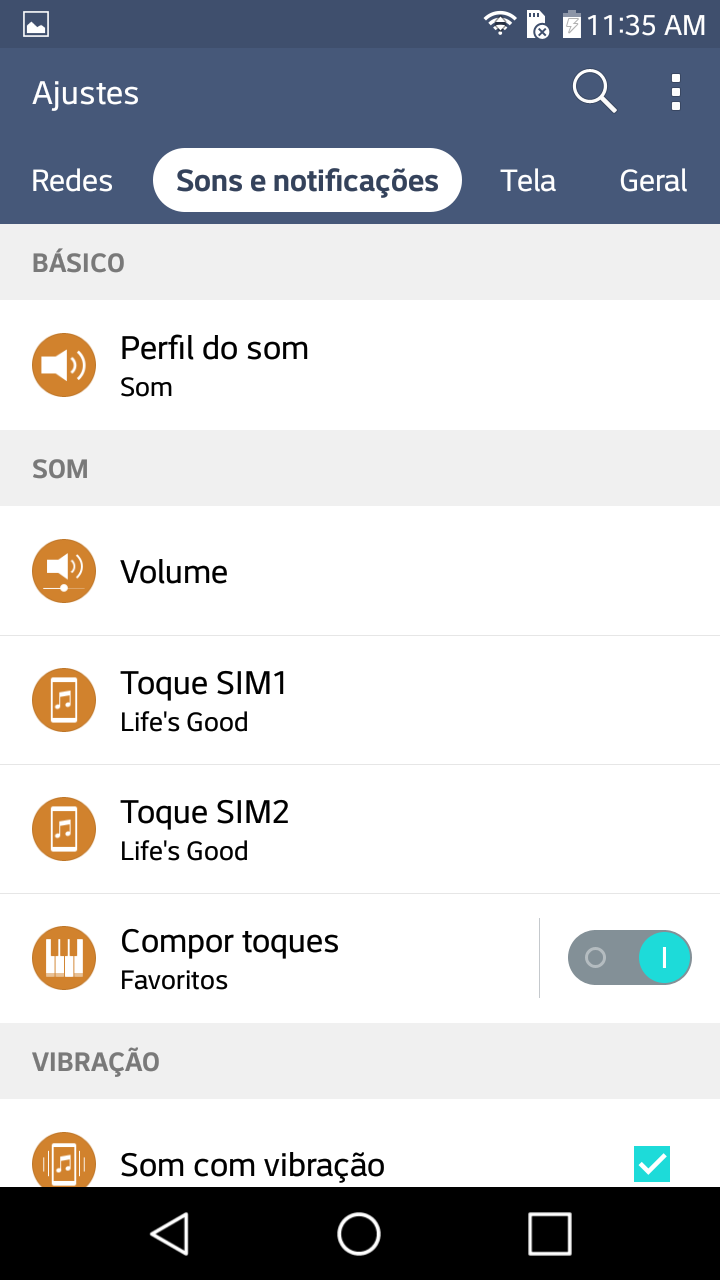
Task: Open Compor toques options
Action: [269, 958]
